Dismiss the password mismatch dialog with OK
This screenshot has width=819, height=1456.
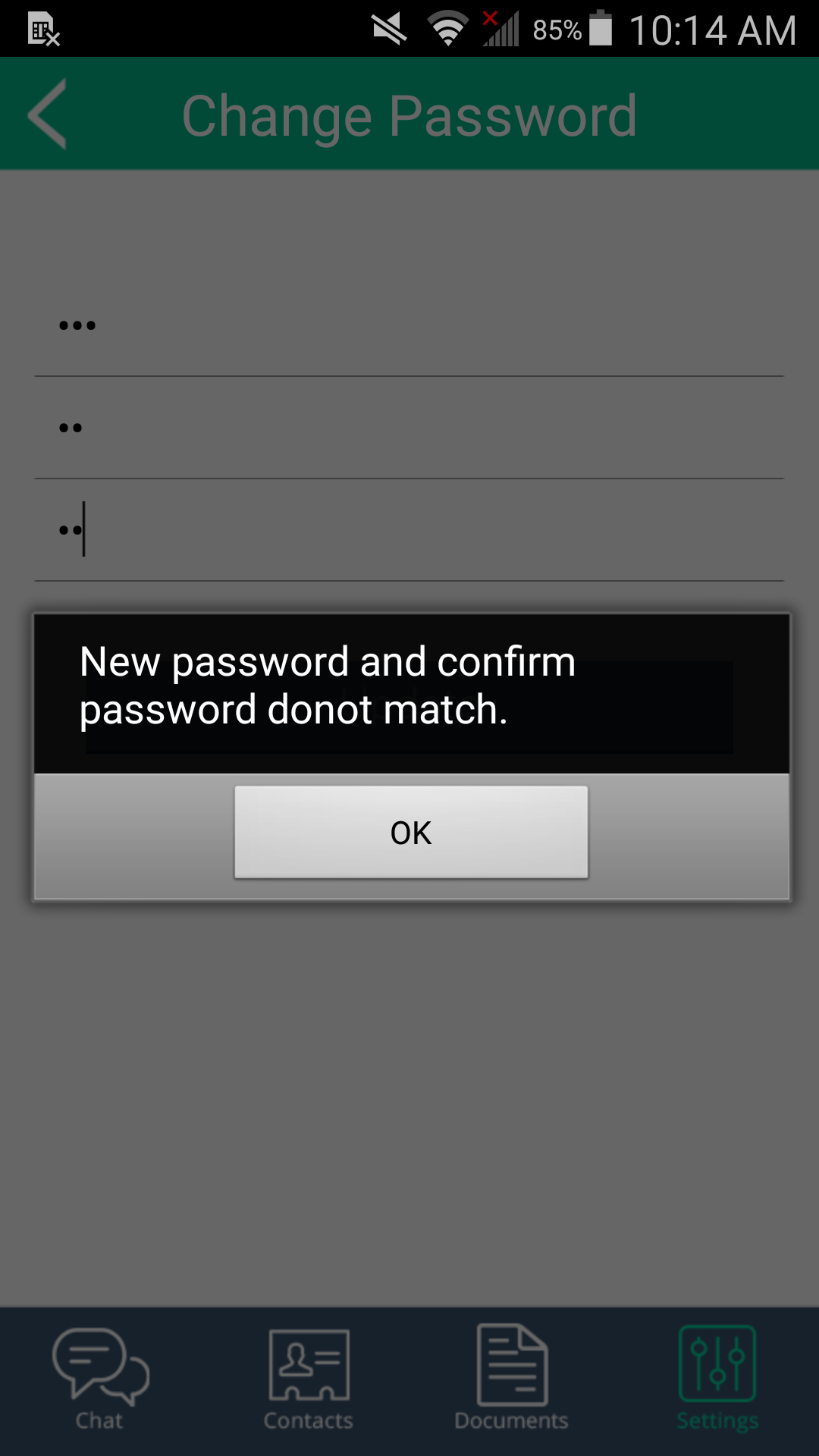[x=411, y=832]
